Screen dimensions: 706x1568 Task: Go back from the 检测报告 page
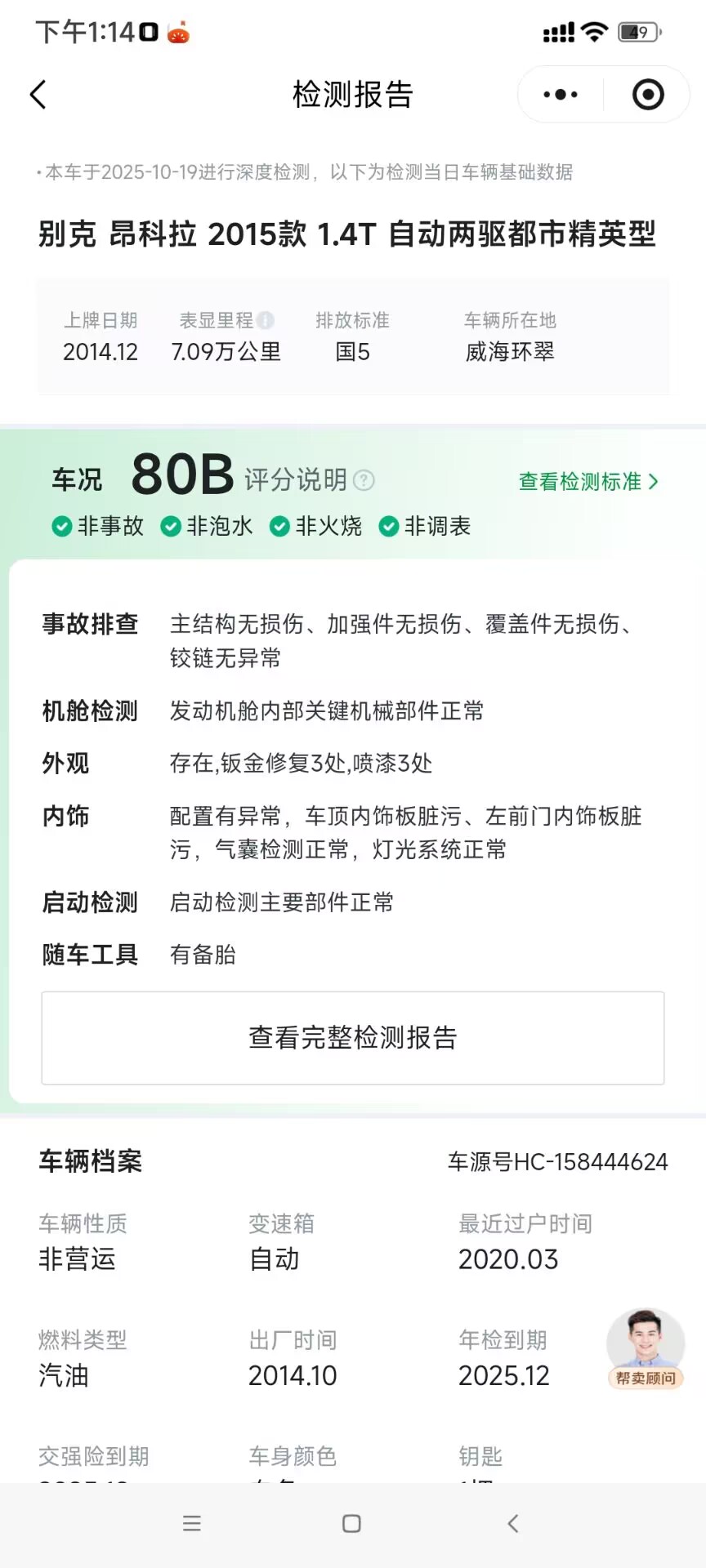pyautogui.click(x=38, y=95)
